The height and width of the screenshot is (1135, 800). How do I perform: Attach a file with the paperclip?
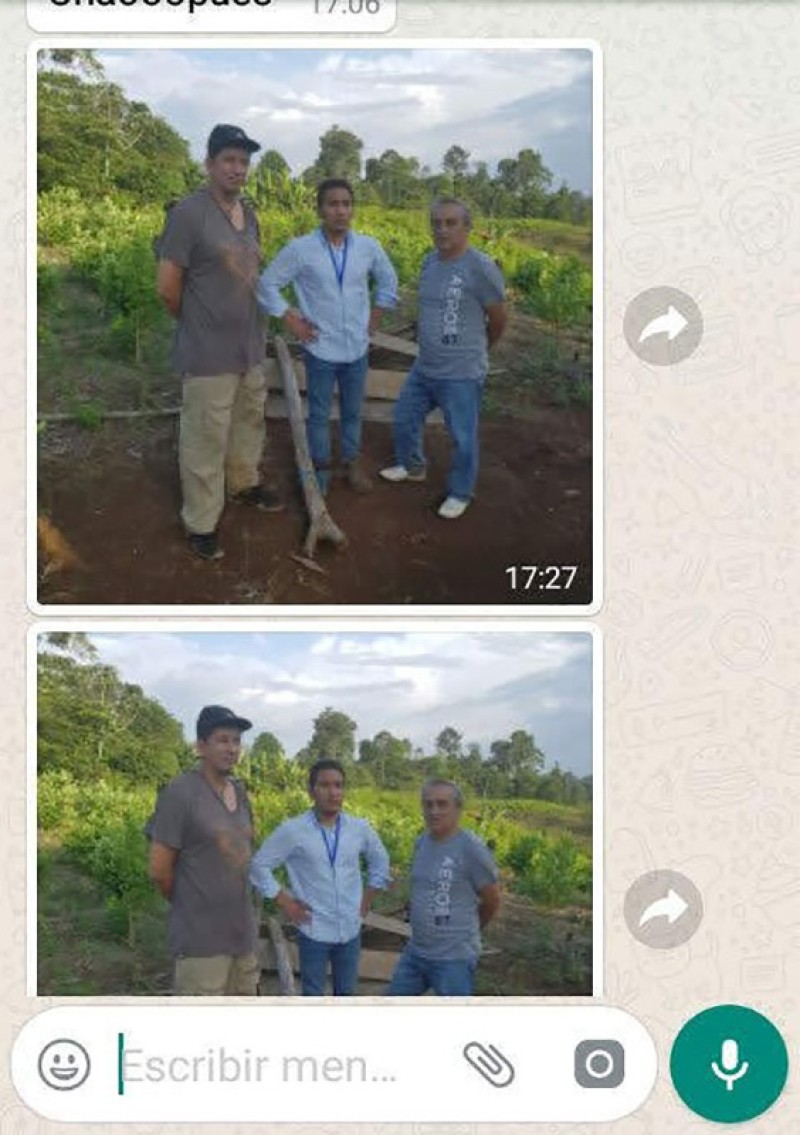pyautogui.click(x=489, y=1064)
